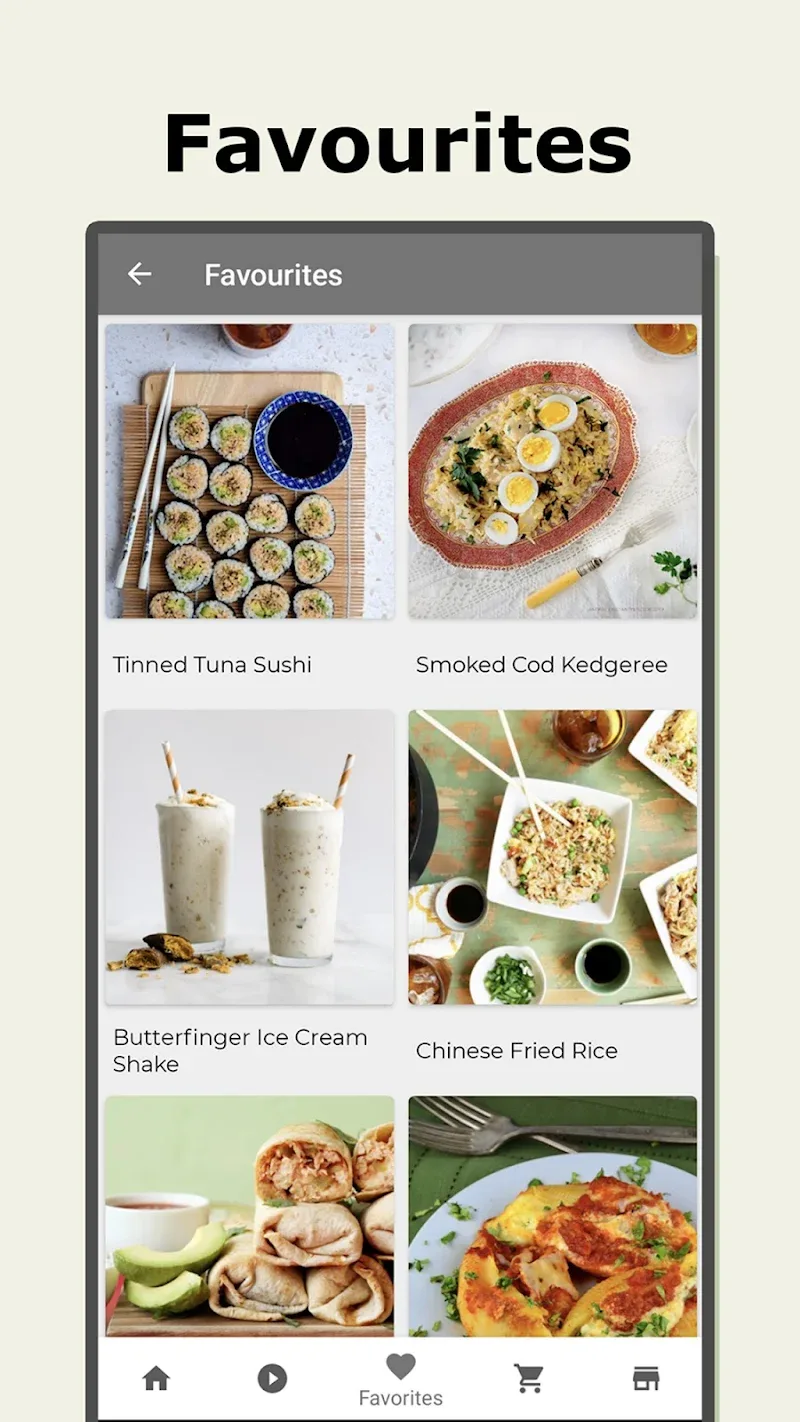Tap the Butterfinger Ice Cream Shake label
Viewport: 800px width, 1422px height.
[240, 1050]
